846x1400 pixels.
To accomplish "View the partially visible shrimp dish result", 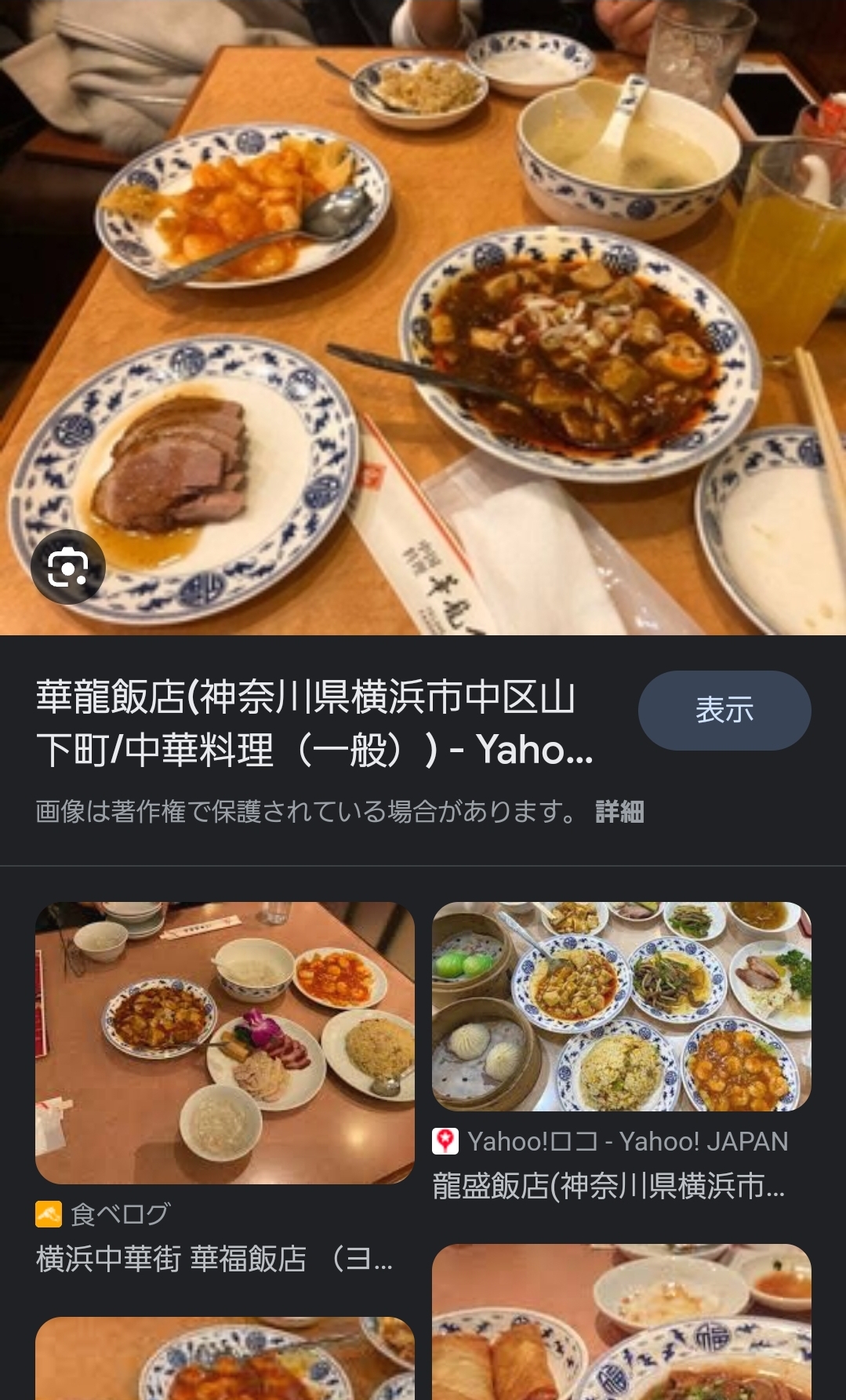I will point(224,1359).
